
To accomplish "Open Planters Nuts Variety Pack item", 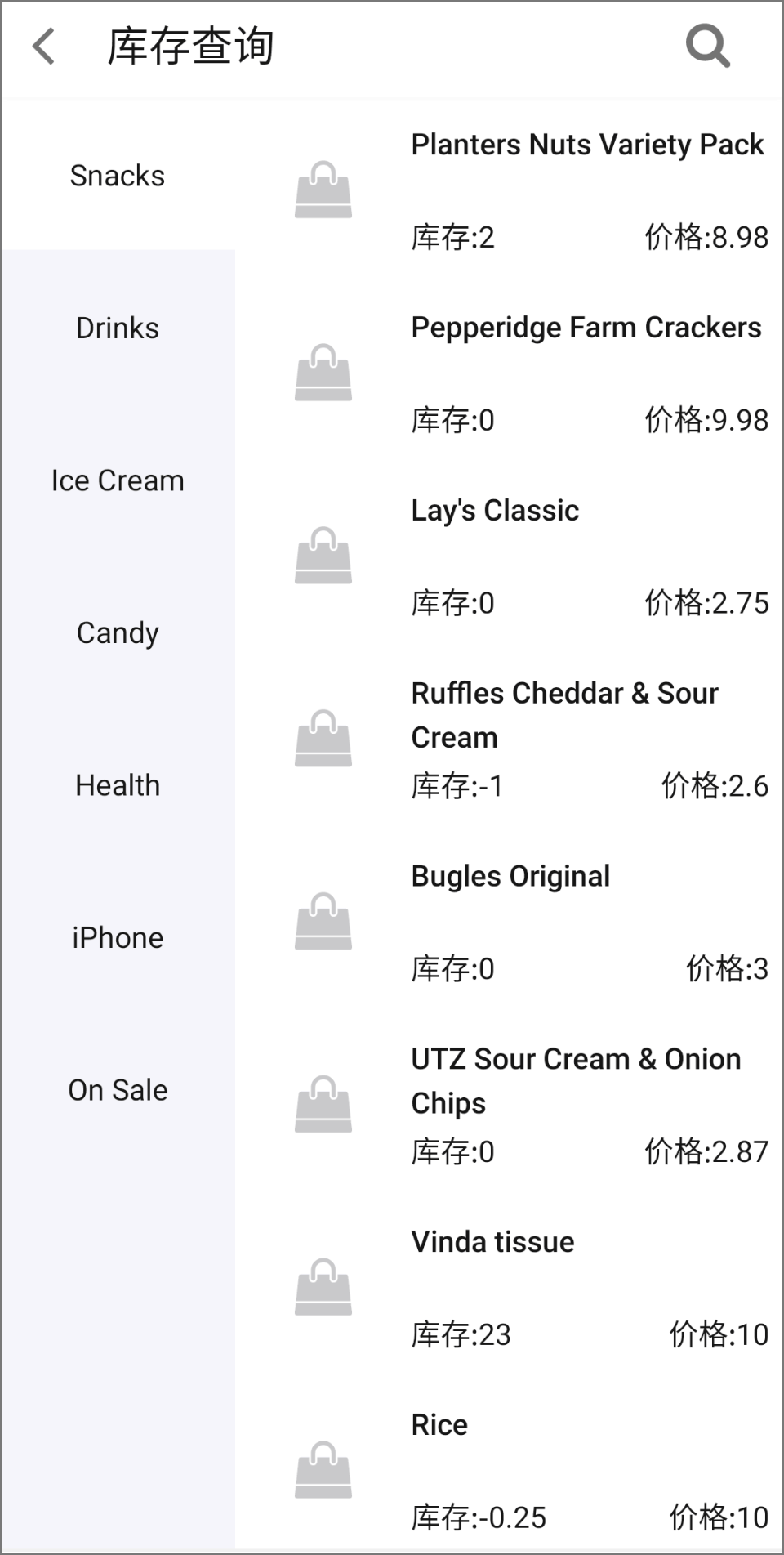I will [x=510, y=190].
